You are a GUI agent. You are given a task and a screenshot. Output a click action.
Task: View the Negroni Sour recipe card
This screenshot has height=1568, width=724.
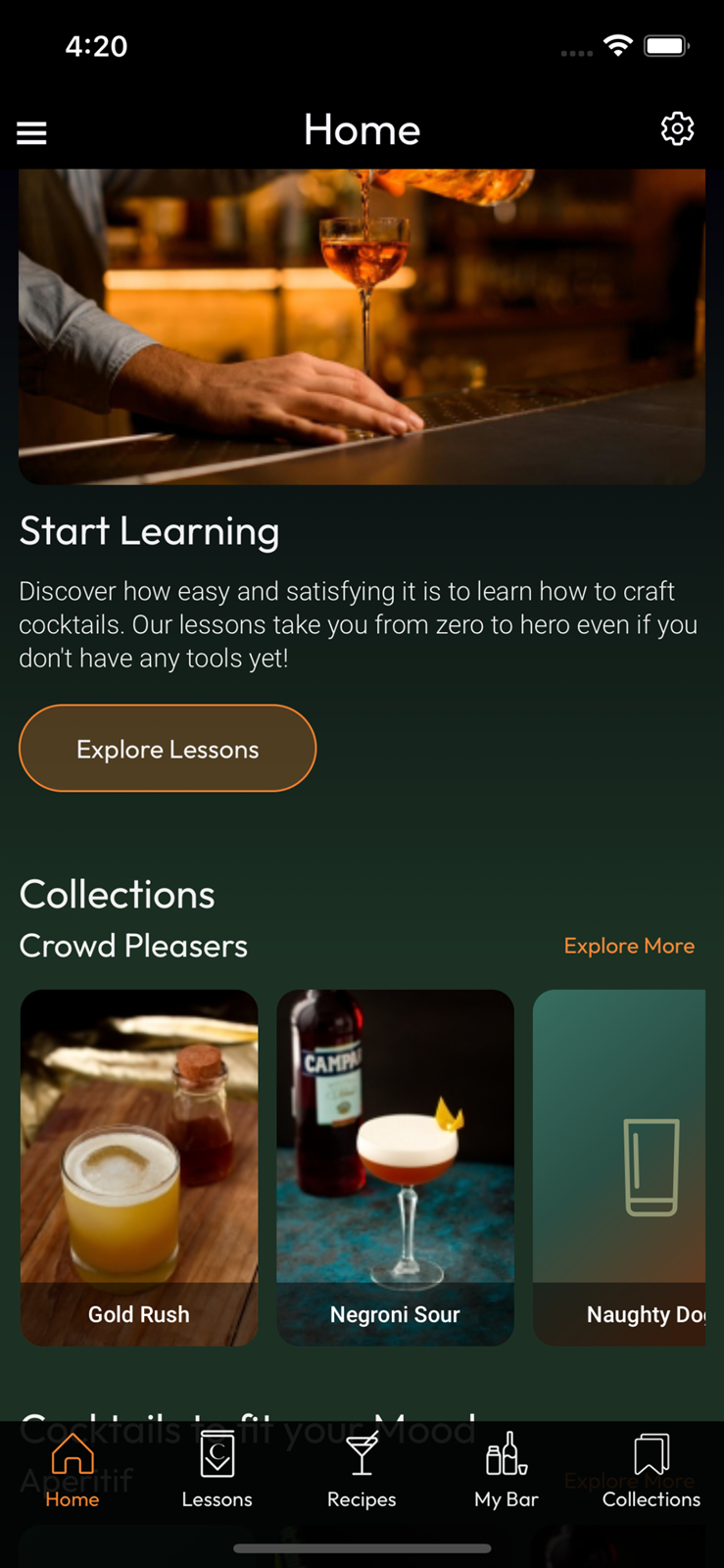(x=395, y=1166)
